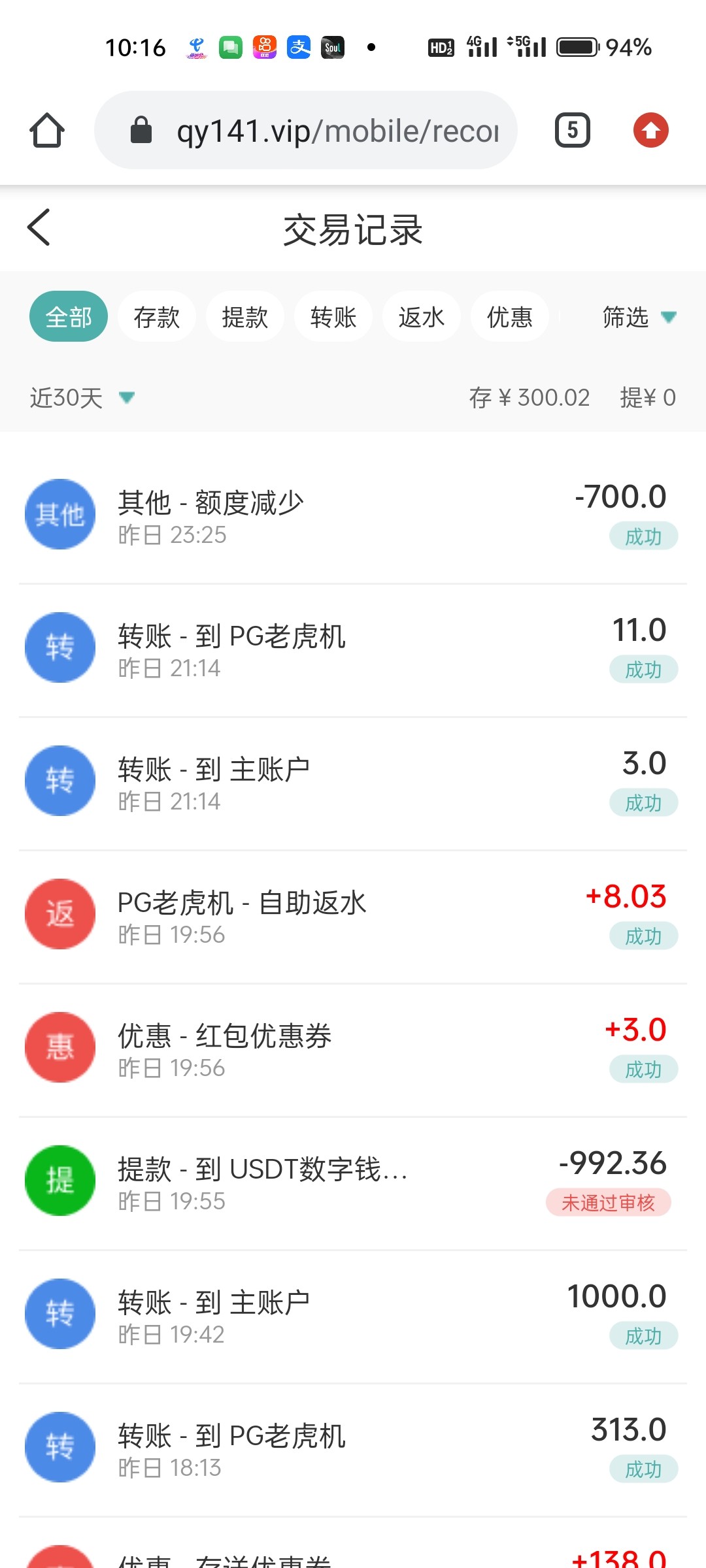Image resolution: width=706 pixels, height=1568 pixels.
Task: Open the 红包优惠券 record
Action: point(353,1049)
